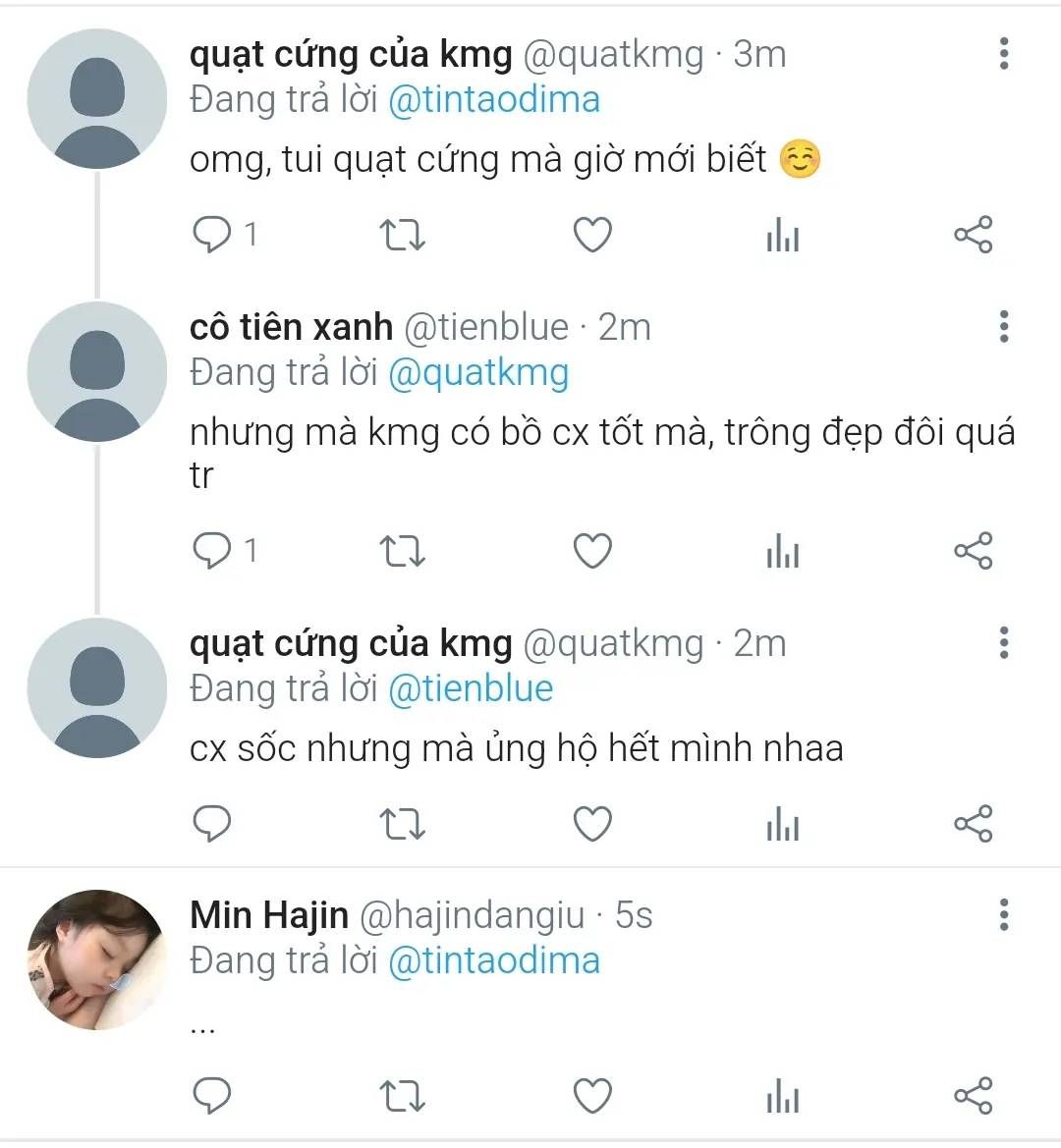Open the @tienblue mention link

click(x=471, y=688)
